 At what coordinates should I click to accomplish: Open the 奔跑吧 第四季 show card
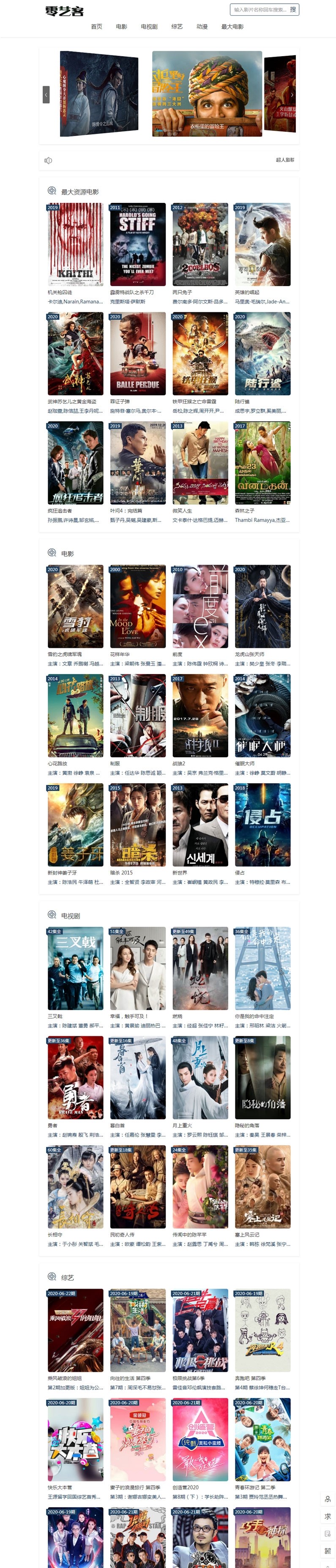click(262, 1330)
